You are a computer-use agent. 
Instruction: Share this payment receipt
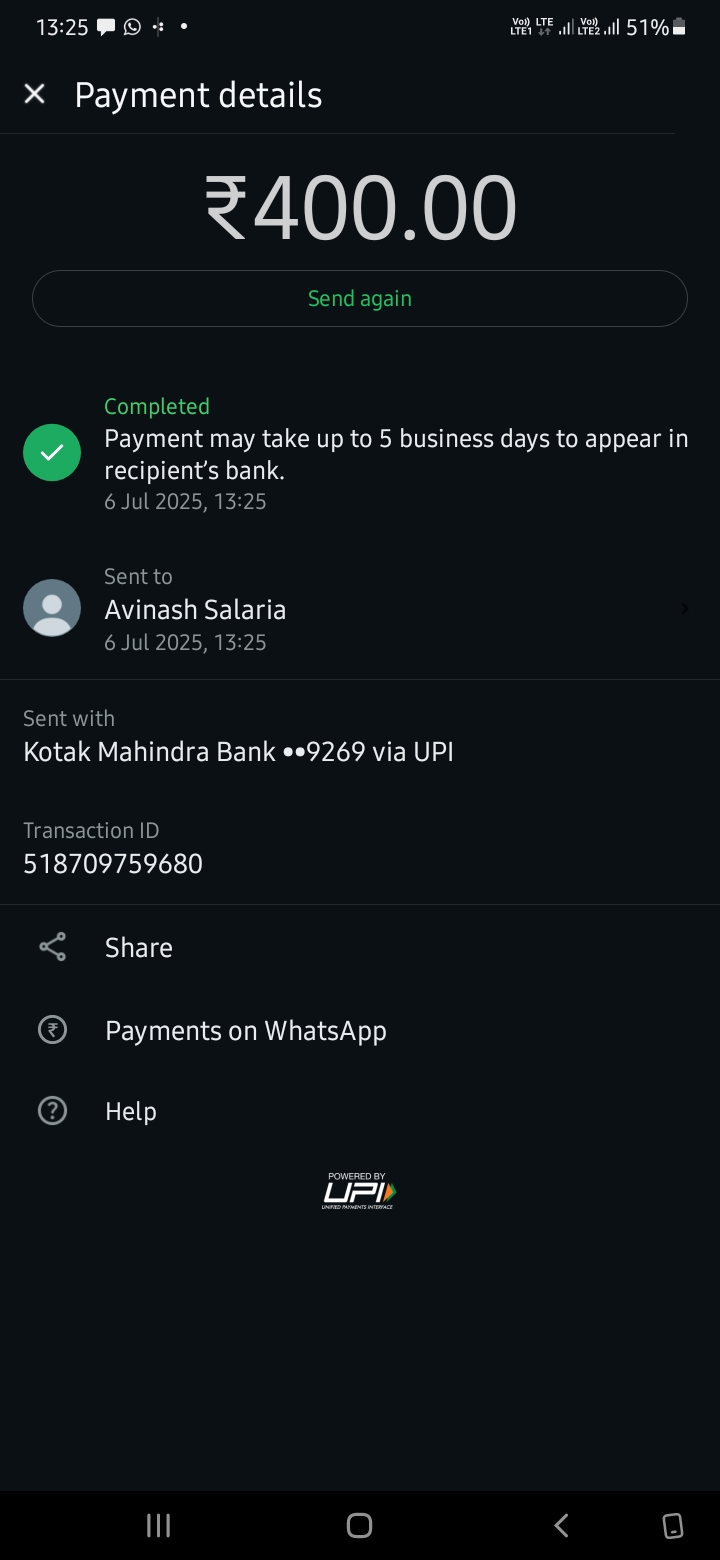(x=138, y=947)
